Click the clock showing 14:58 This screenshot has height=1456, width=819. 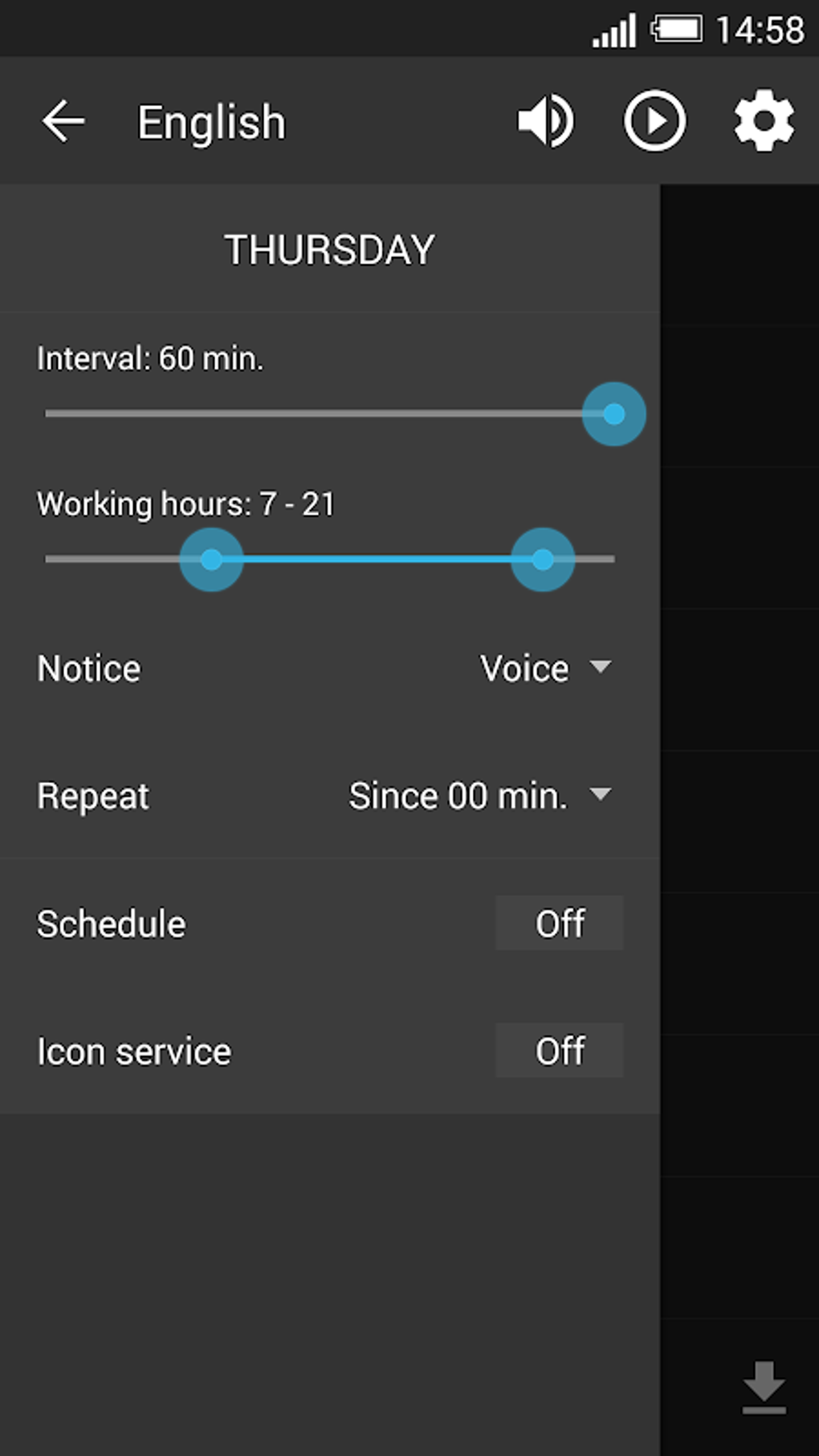coord(760,29)
